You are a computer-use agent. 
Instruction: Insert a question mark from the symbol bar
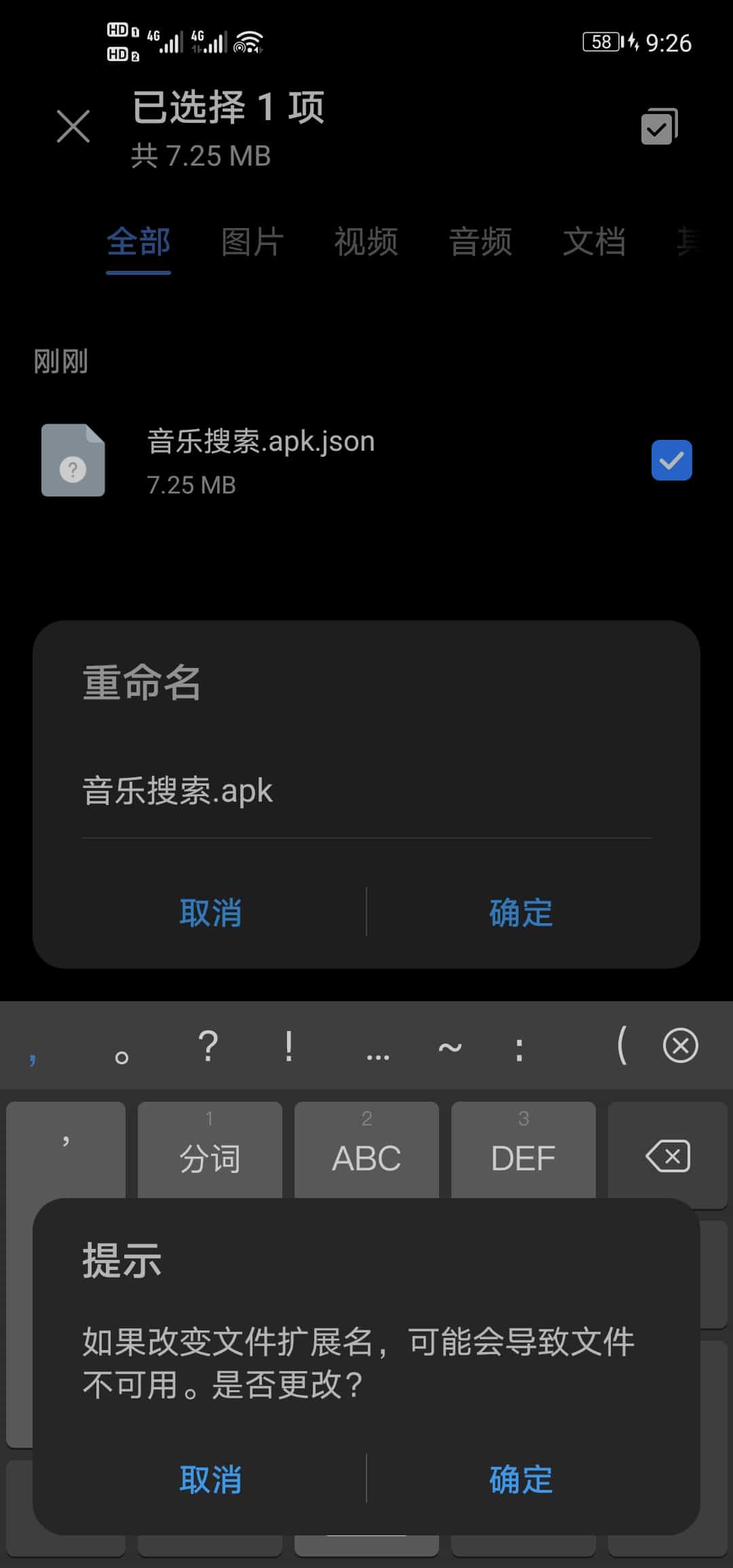coord(208,1045)
